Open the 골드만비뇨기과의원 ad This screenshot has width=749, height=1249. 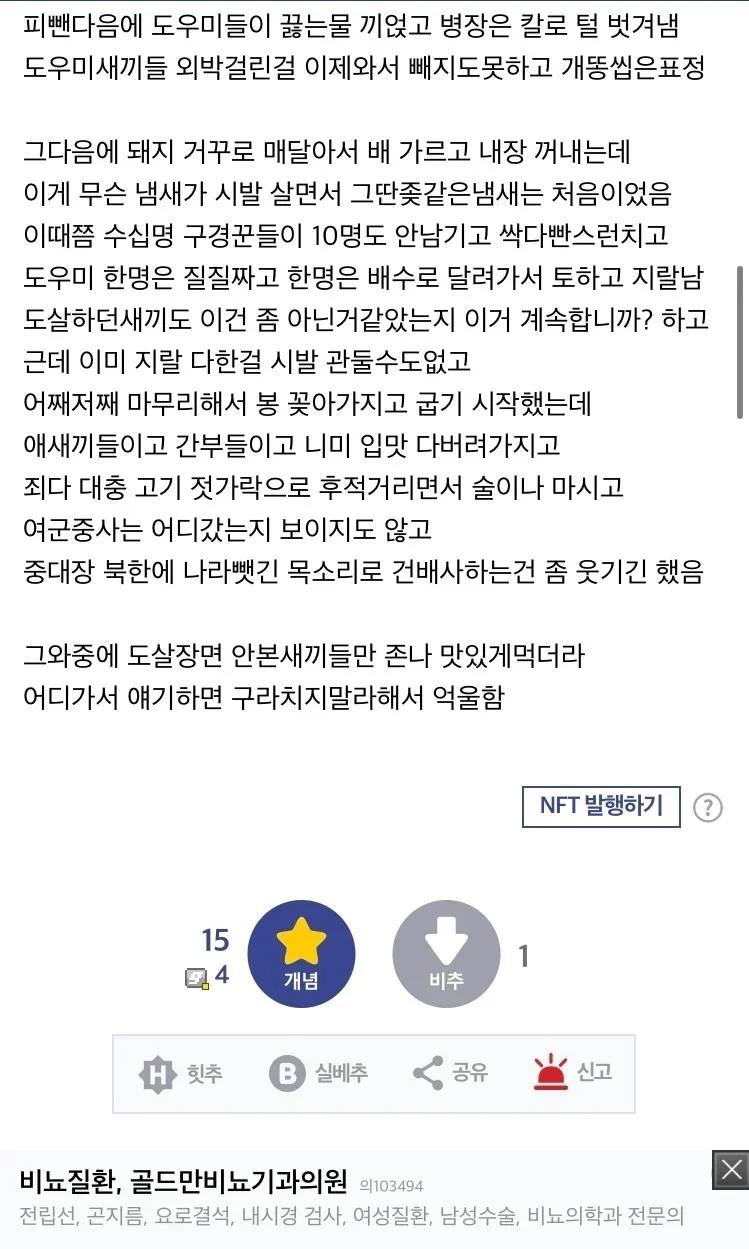point(184,1182)
